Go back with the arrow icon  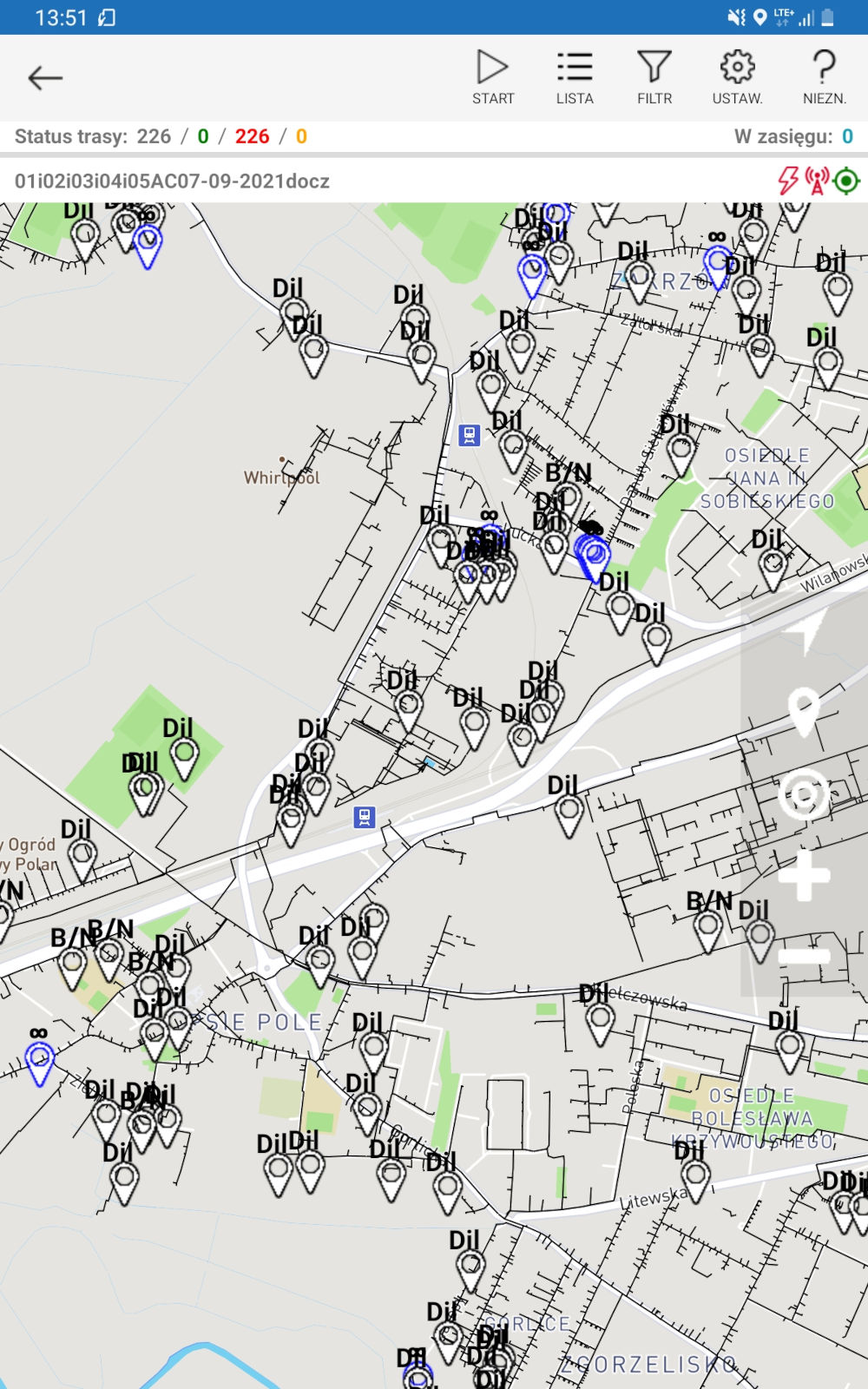[45, 78]
